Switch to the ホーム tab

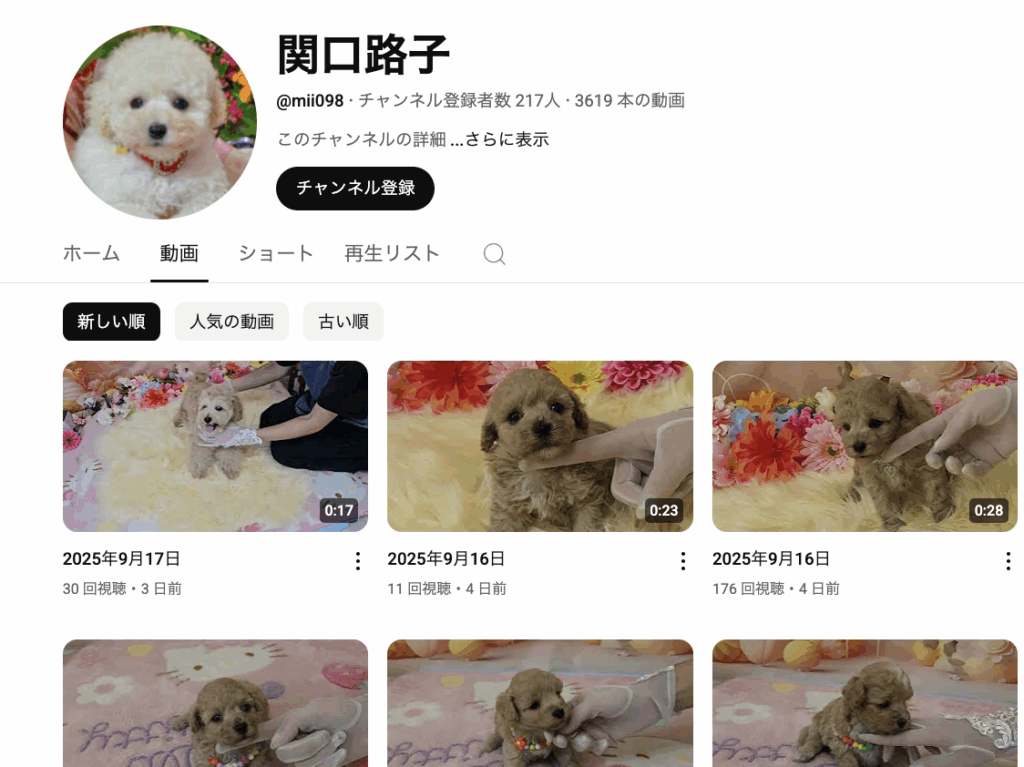[x=91, y=253]
